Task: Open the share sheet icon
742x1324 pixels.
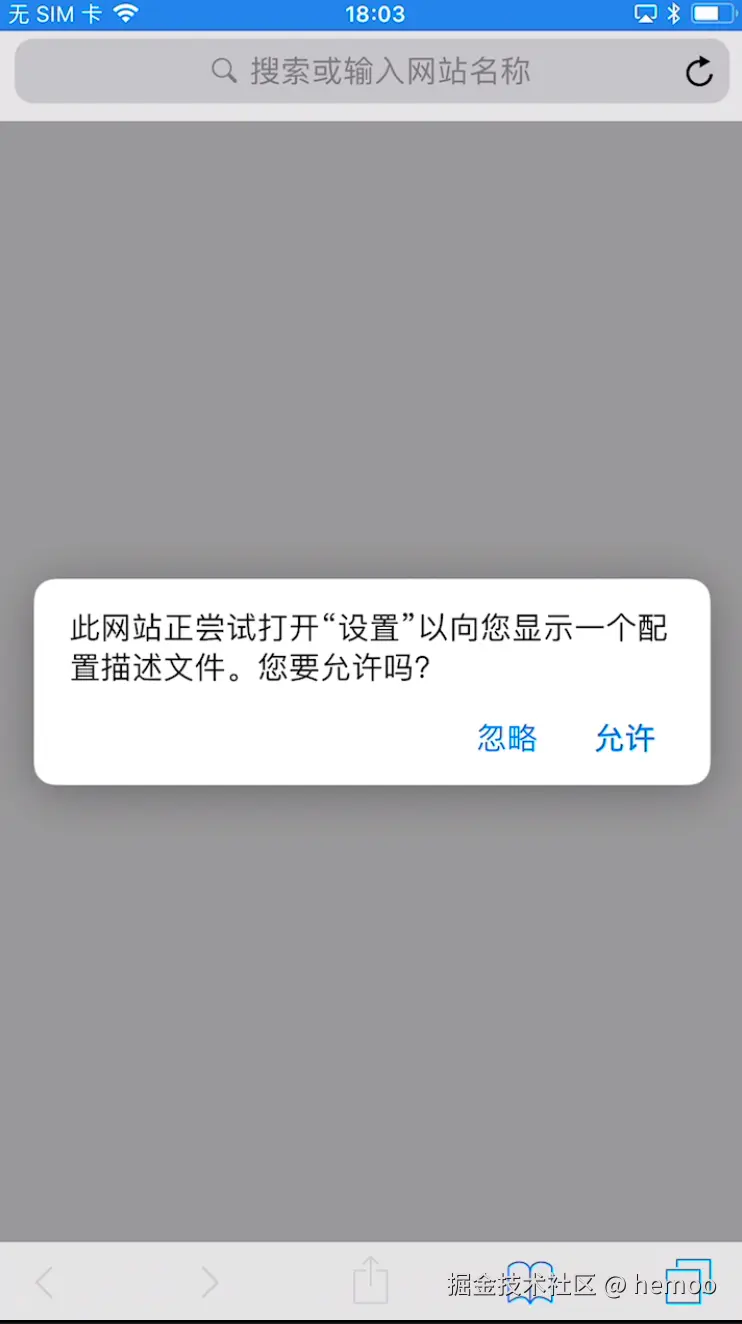Action: pyautogui.click(x=370, y=1280)
